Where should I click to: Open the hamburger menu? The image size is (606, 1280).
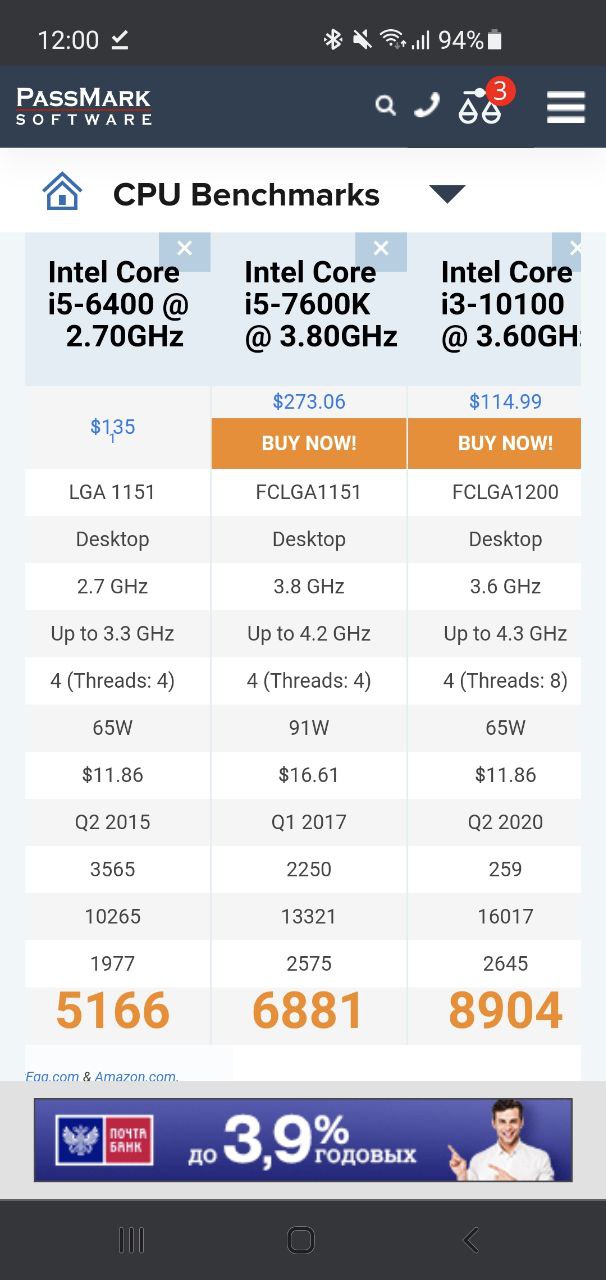[x=565, y=107]
